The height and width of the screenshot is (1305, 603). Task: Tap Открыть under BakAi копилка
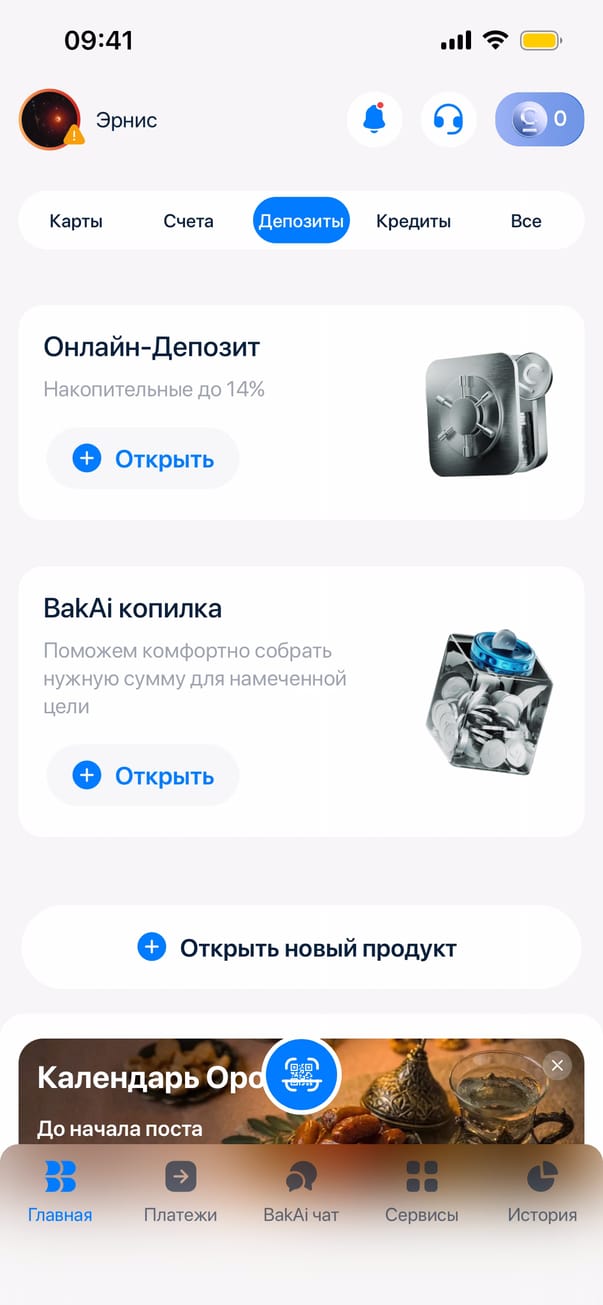pyautogui.click(x=143, y=775)
